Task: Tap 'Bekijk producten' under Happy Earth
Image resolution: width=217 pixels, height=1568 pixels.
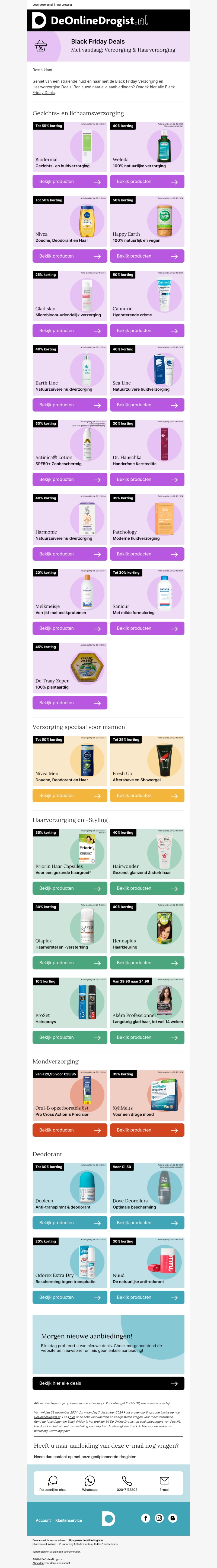Action: click(147, 256)
